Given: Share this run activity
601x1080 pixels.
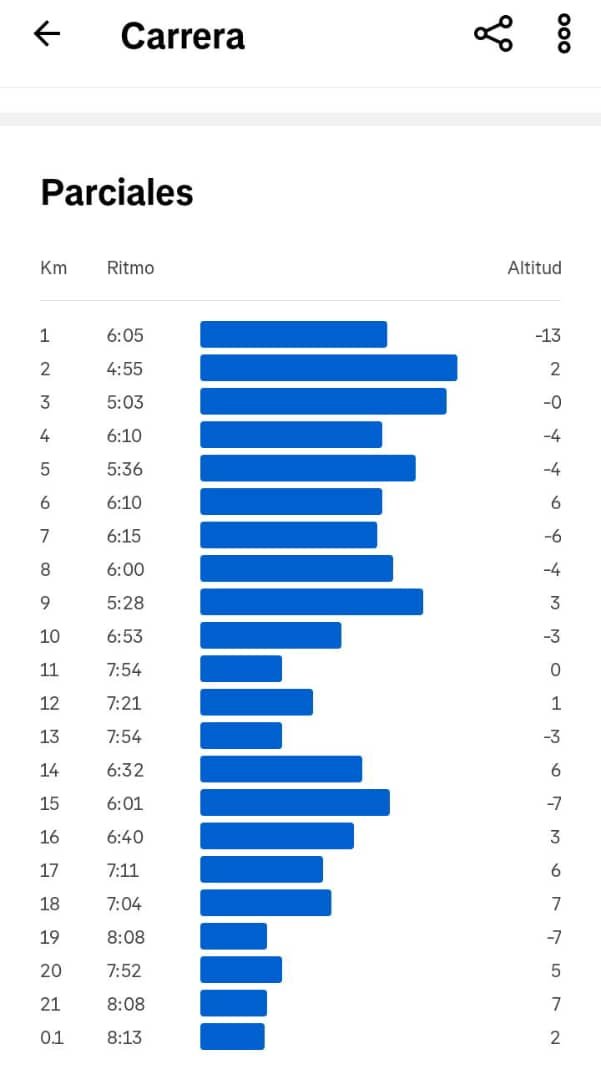Looking at the screenshot, I should 494,33.
